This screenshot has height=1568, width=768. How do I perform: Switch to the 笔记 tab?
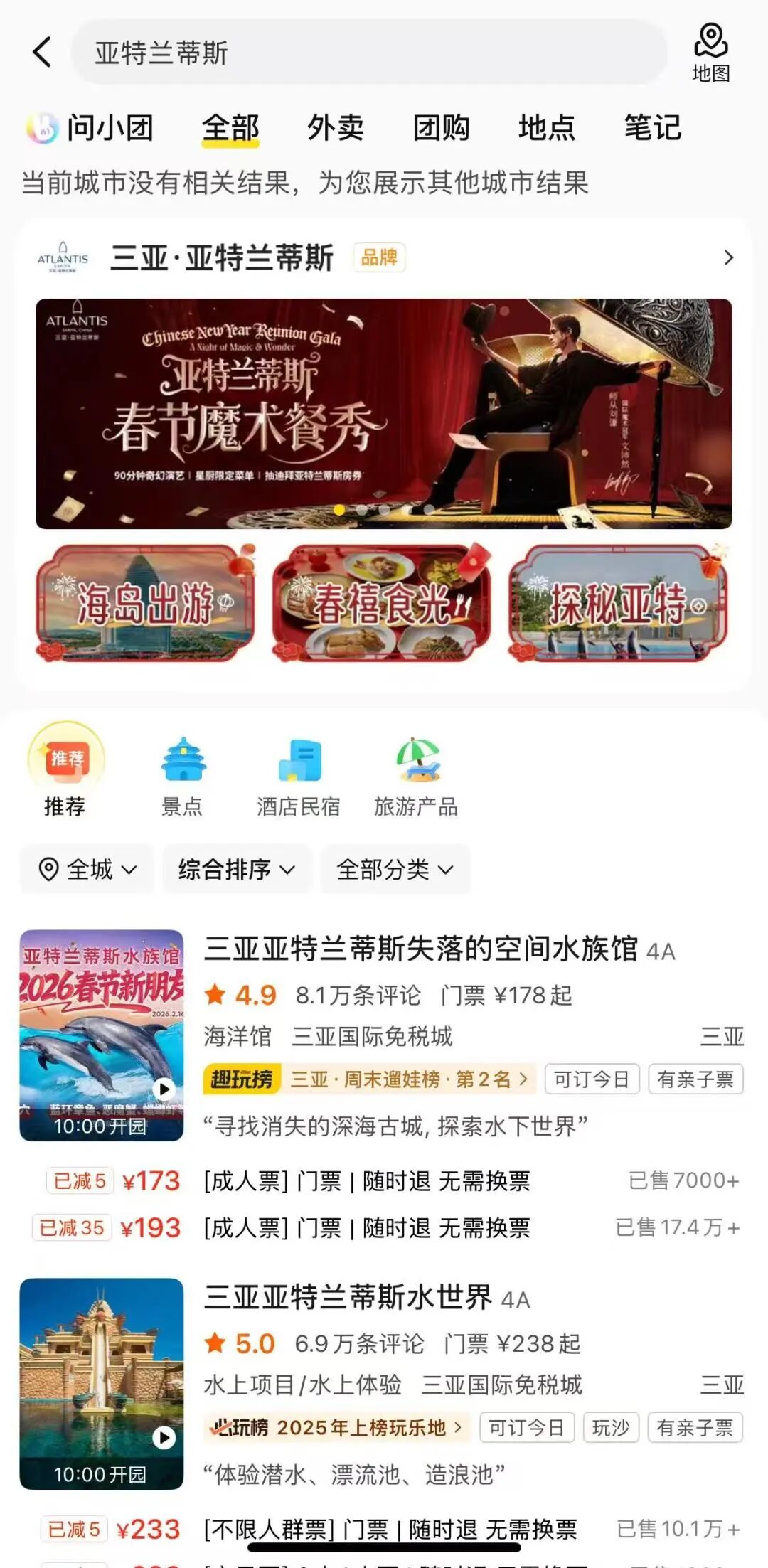click(x=652, y=128)
